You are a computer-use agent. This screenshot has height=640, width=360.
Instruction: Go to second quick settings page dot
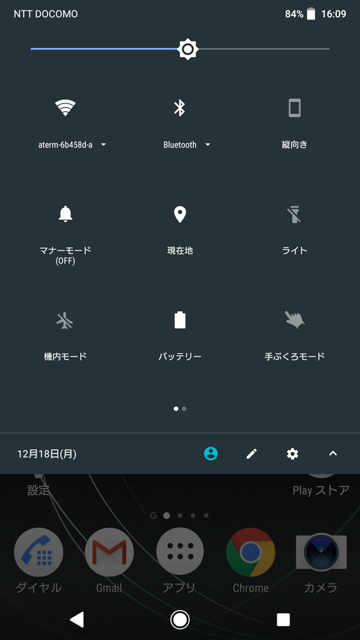click(184, 409)
